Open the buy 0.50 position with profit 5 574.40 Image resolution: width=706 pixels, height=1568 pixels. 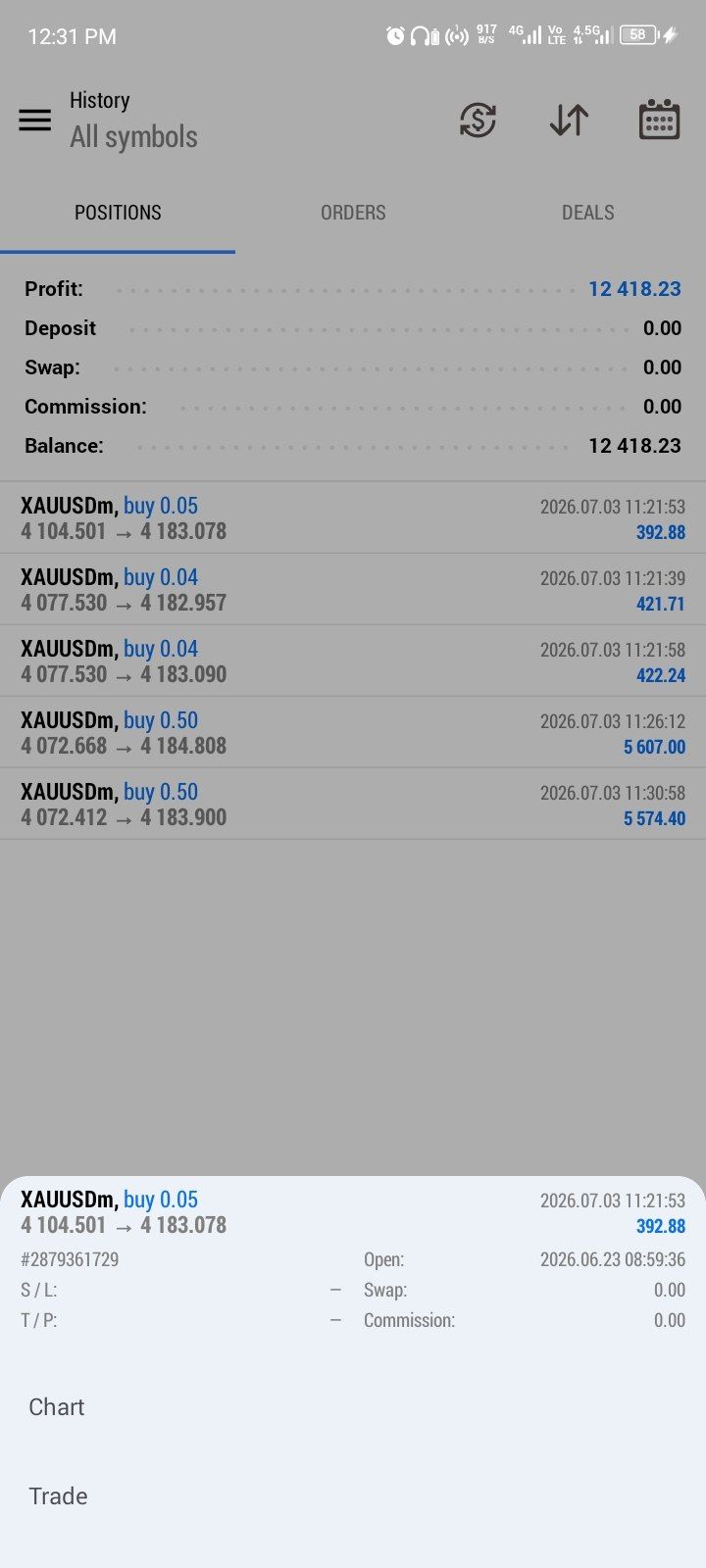tap(353, 804)
